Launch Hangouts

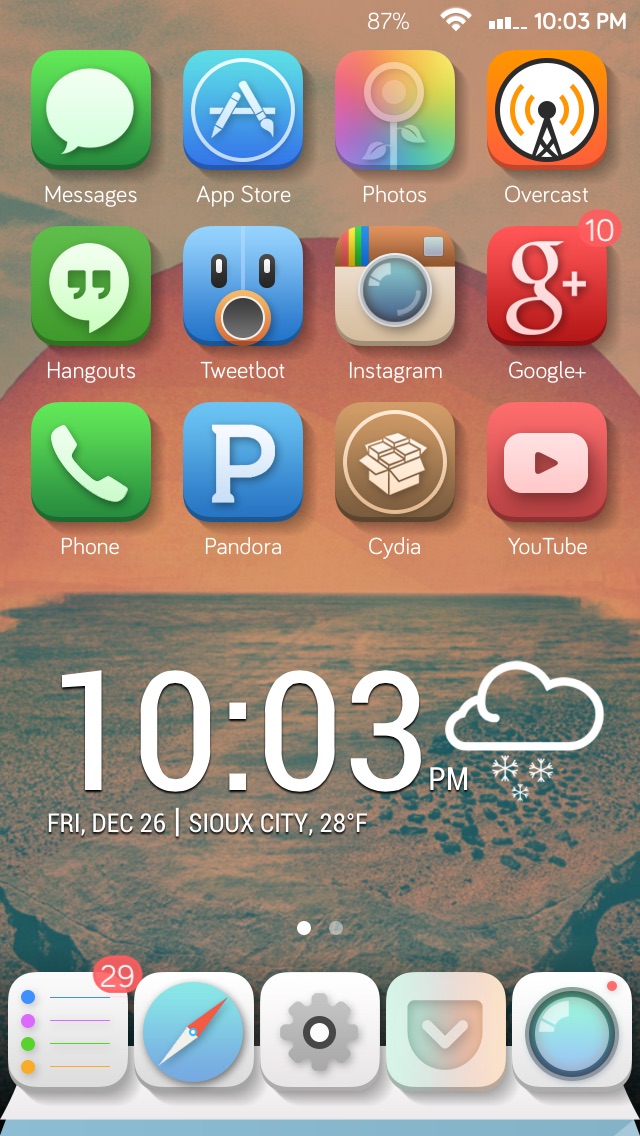[91, 286]
